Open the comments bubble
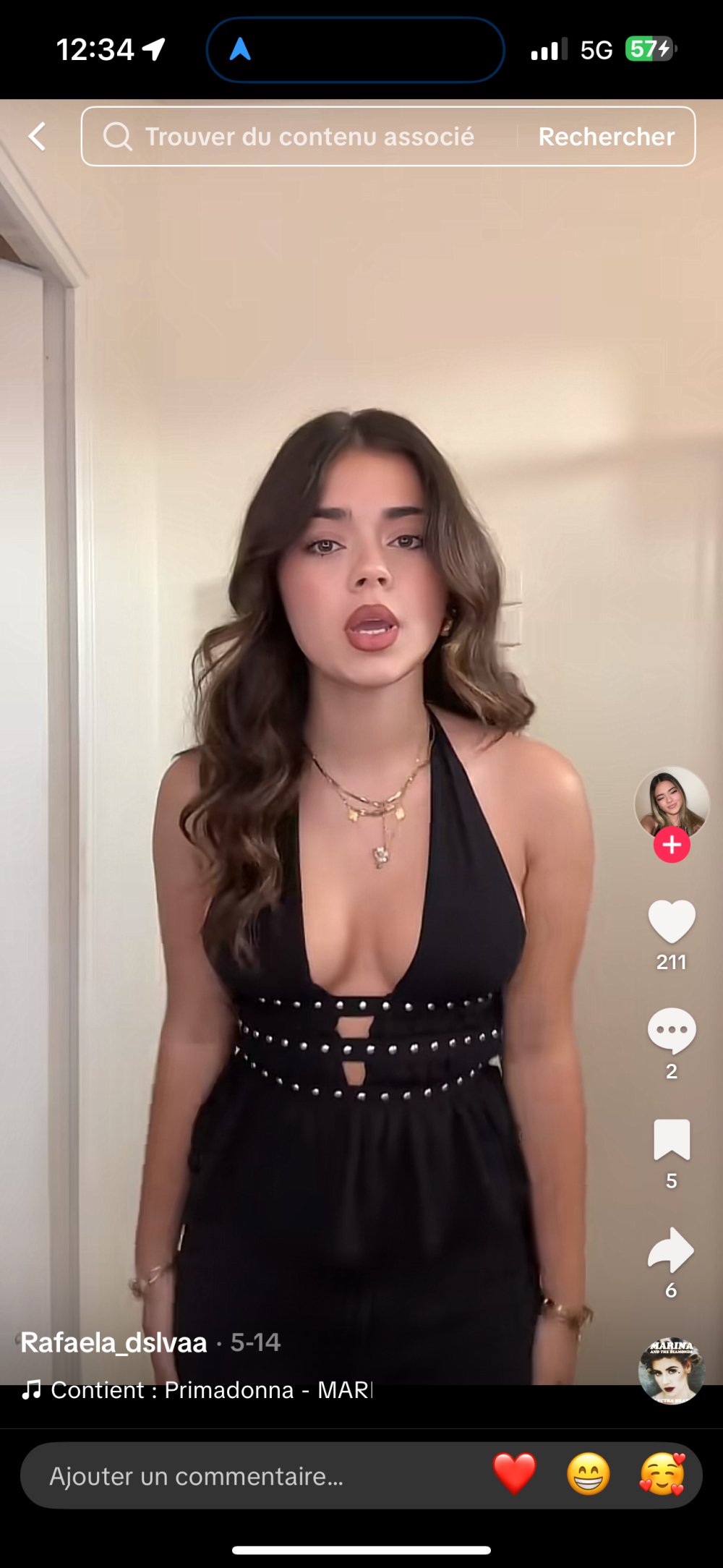Viewport: 723px width, 1568px height. 672,1031
